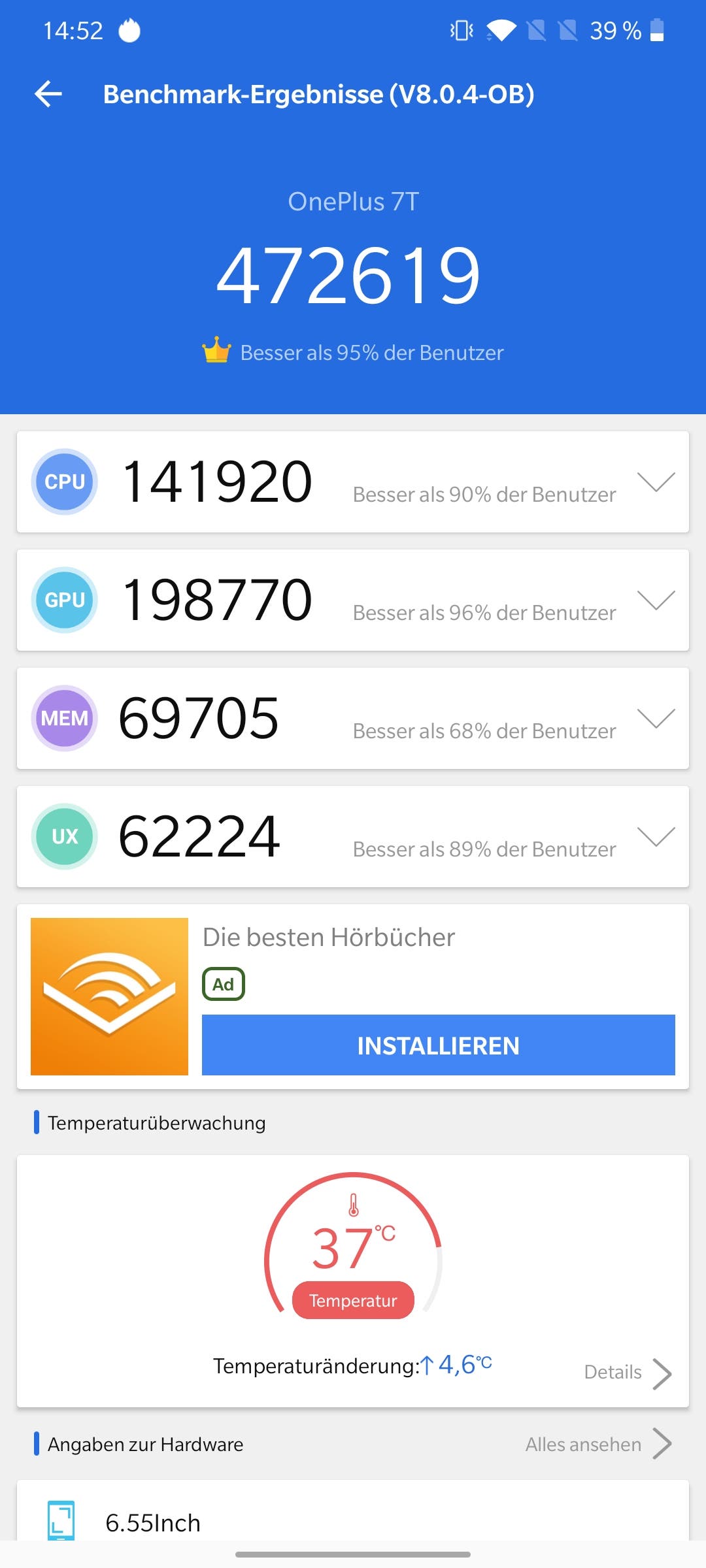Expand the CPU score details
706x1568 pixels.
tap(656, 482)
